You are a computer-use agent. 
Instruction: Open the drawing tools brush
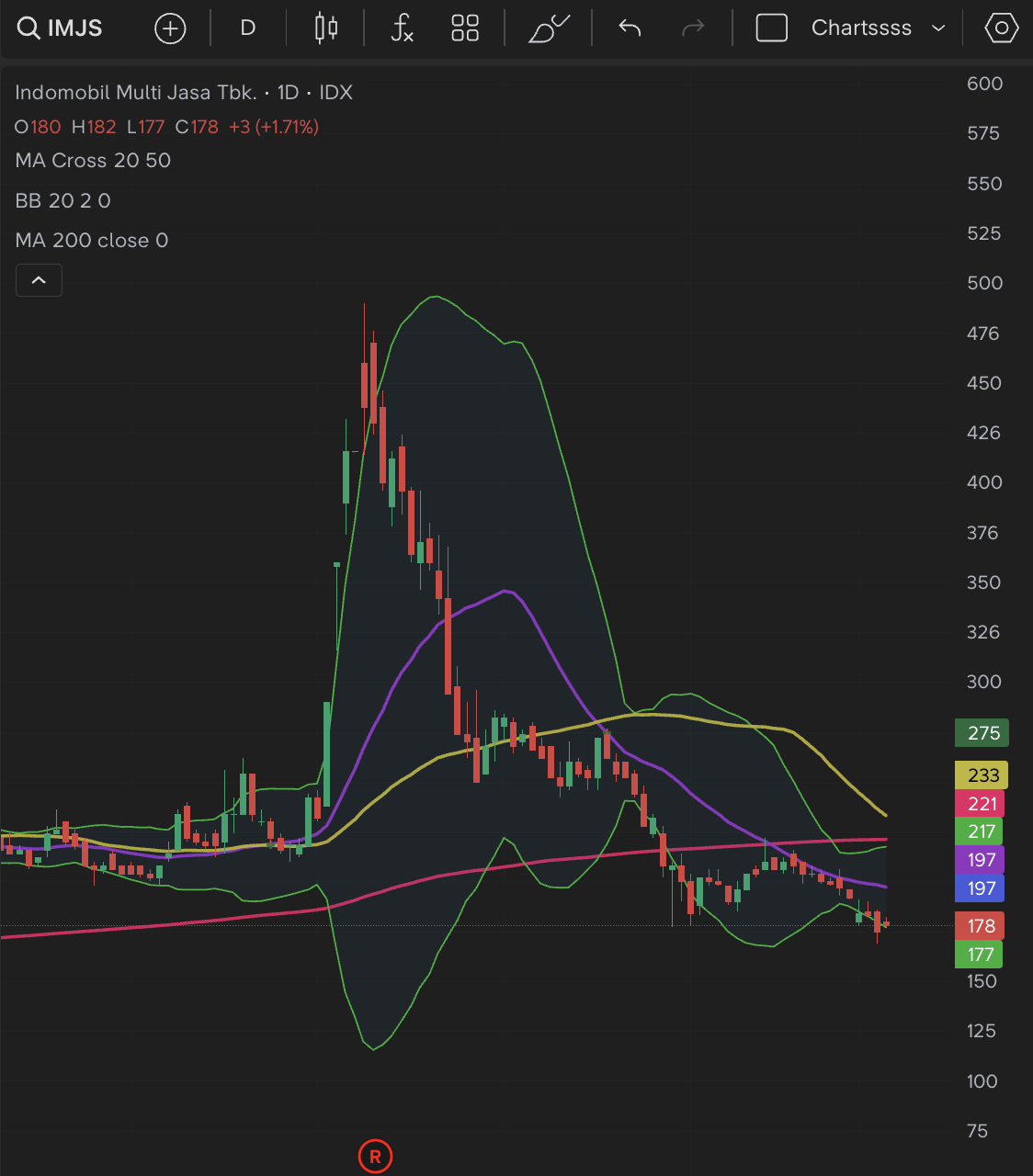click(549, 28)
